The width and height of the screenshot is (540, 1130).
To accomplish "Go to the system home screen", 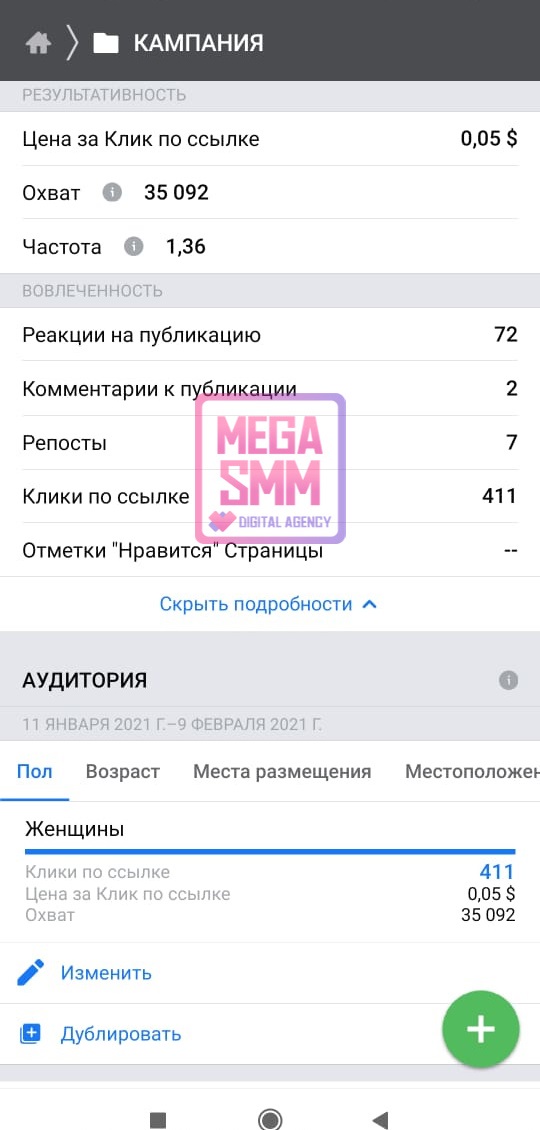I will [x=270, y=1119].
